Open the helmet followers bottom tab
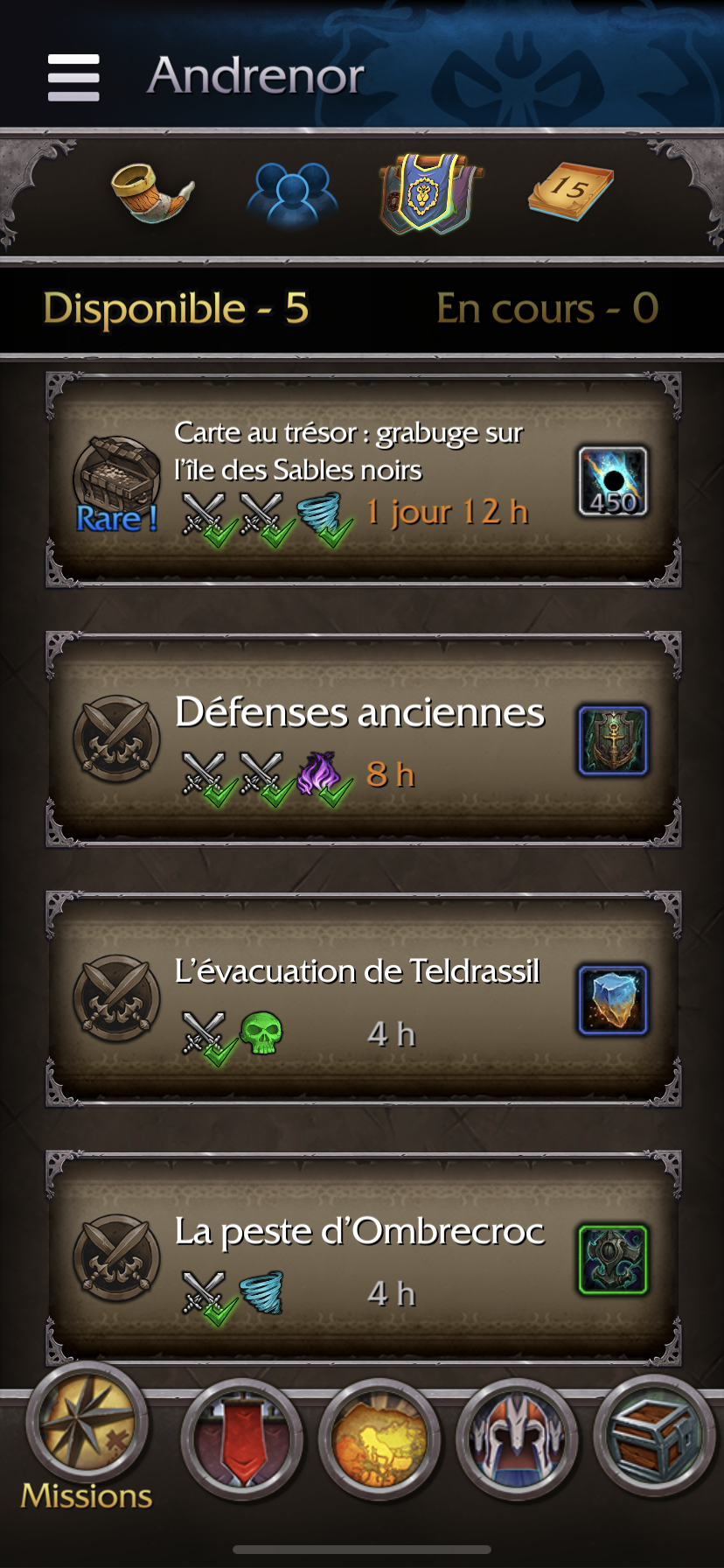The height and width of the screenshot is (1568, 724). point(517,1439)
